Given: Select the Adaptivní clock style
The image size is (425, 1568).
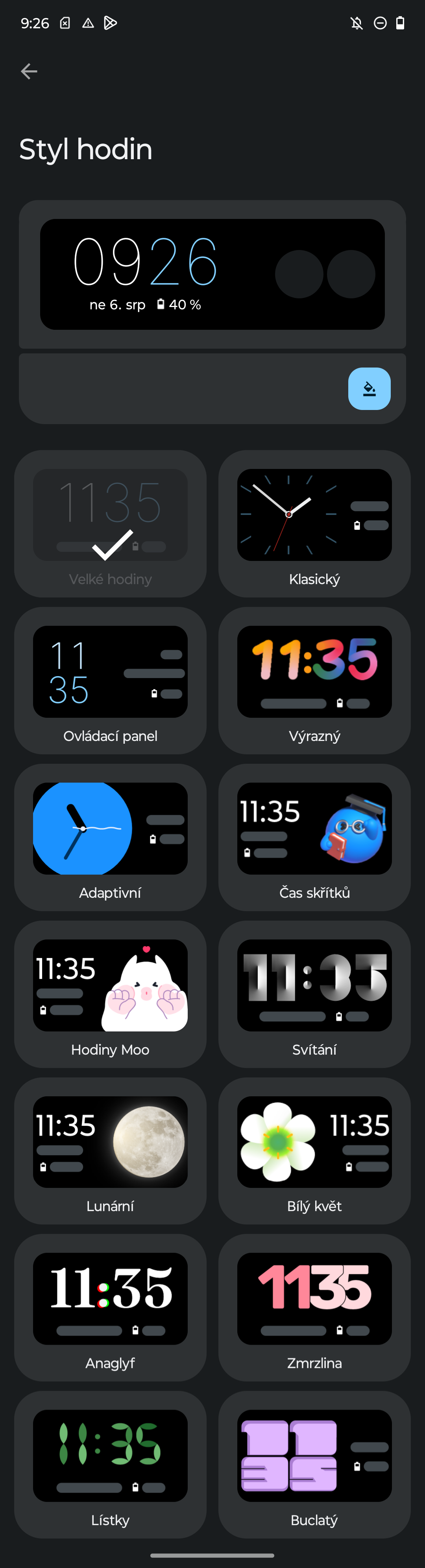Looking at the screenshot, I should point(110,837).
